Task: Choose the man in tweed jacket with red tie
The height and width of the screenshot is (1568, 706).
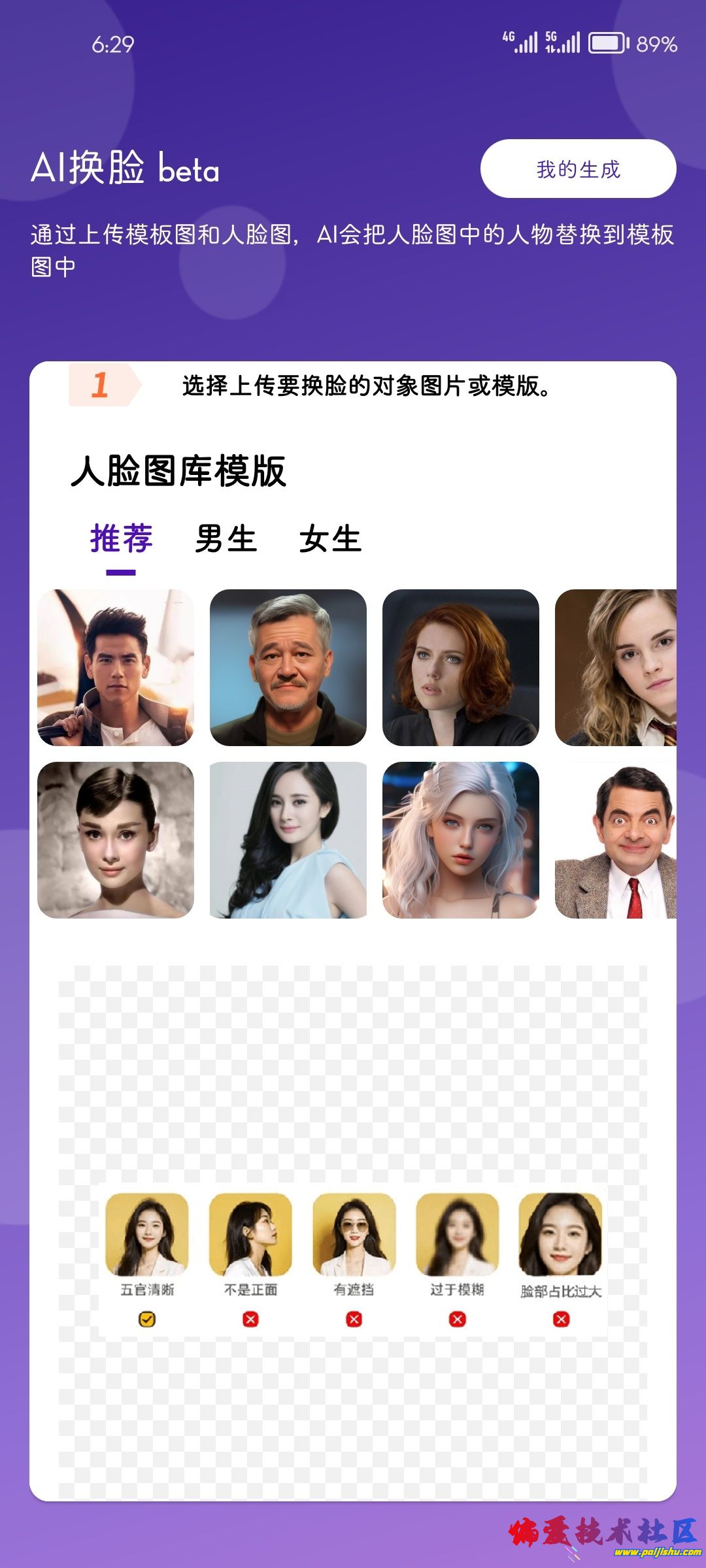Action: (615, 840)
